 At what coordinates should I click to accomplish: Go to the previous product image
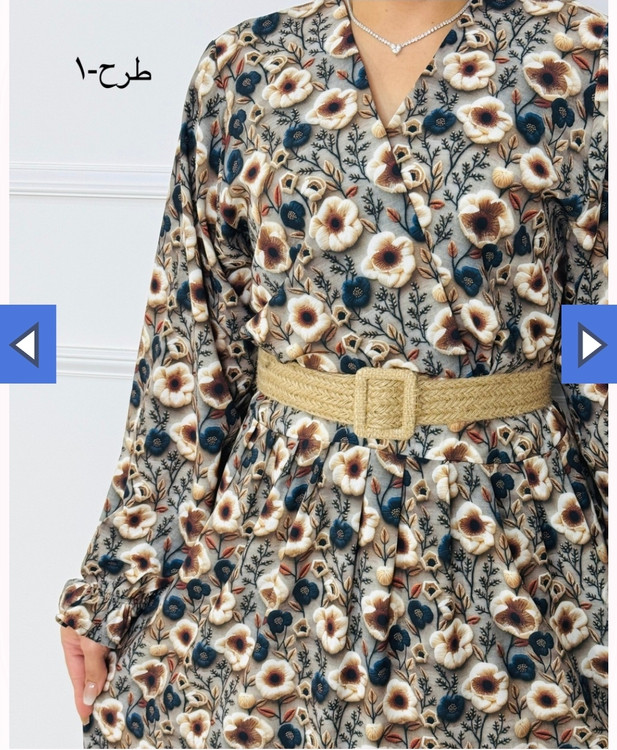pos(27,344)
